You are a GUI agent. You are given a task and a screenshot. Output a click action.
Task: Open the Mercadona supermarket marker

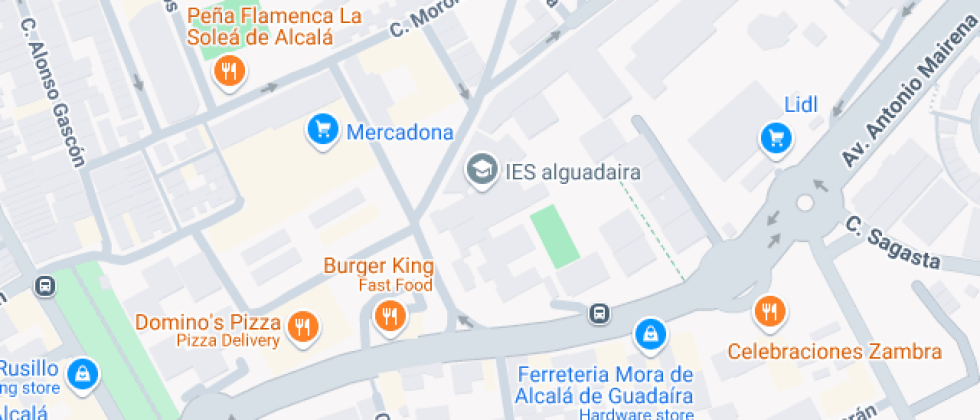[321, 131]
